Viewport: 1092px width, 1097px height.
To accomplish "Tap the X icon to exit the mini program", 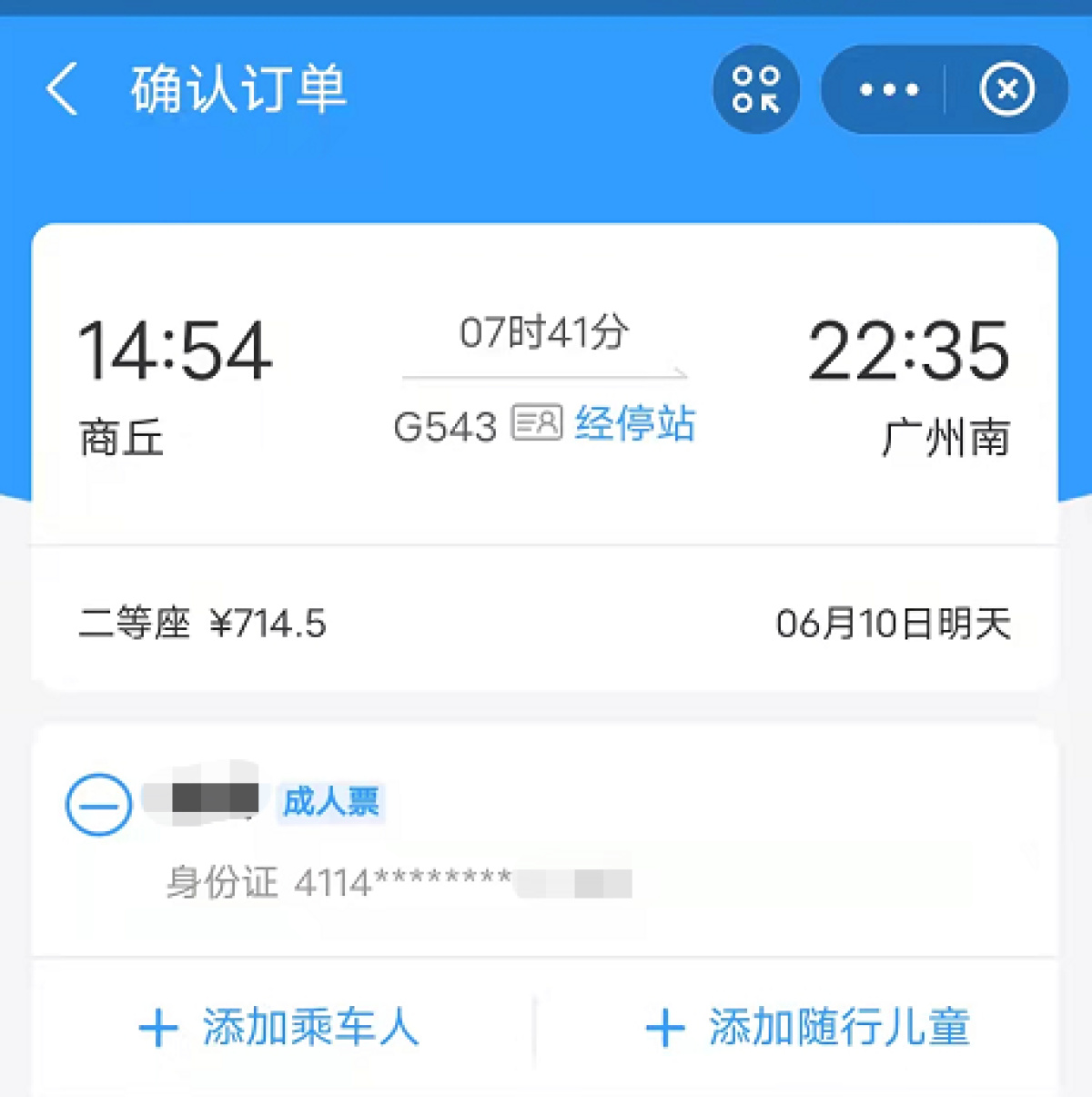I will [x=1007, y=88].
